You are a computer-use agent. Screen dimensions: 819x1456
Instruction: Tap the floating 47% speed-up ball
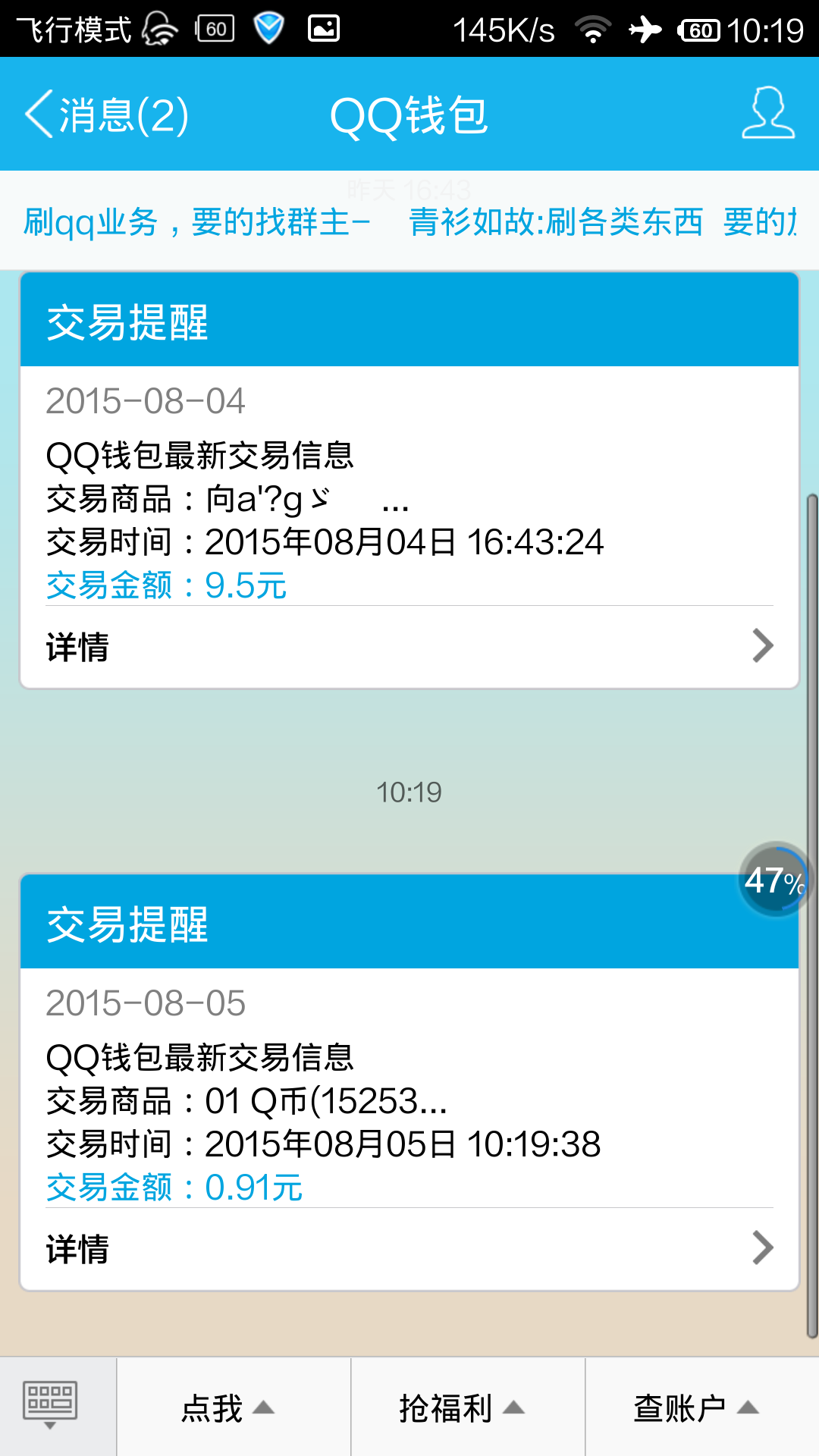pyautogui.click(x=774, y=880)
